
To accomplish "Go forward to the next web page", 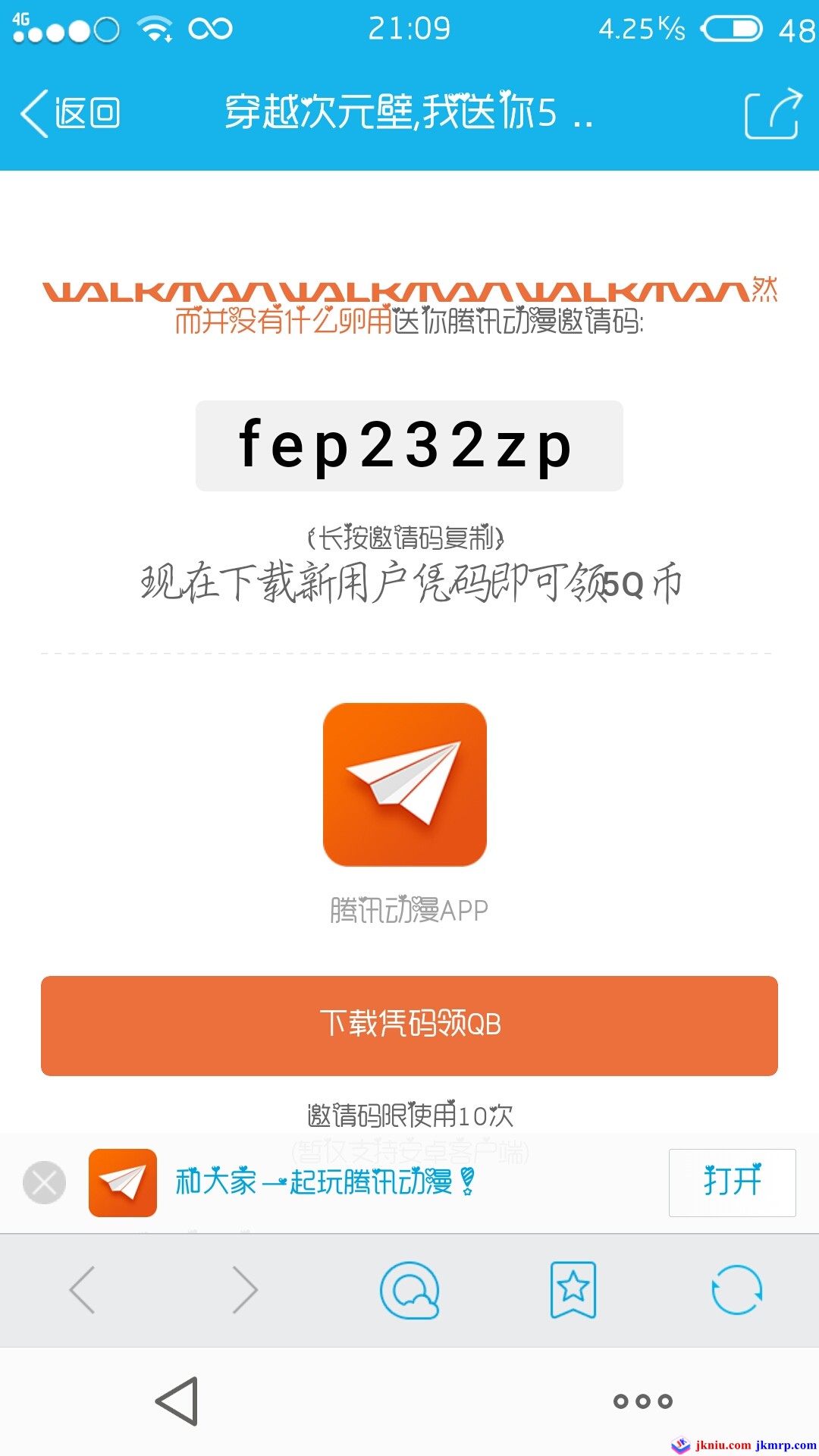I will click(245, 1290).
